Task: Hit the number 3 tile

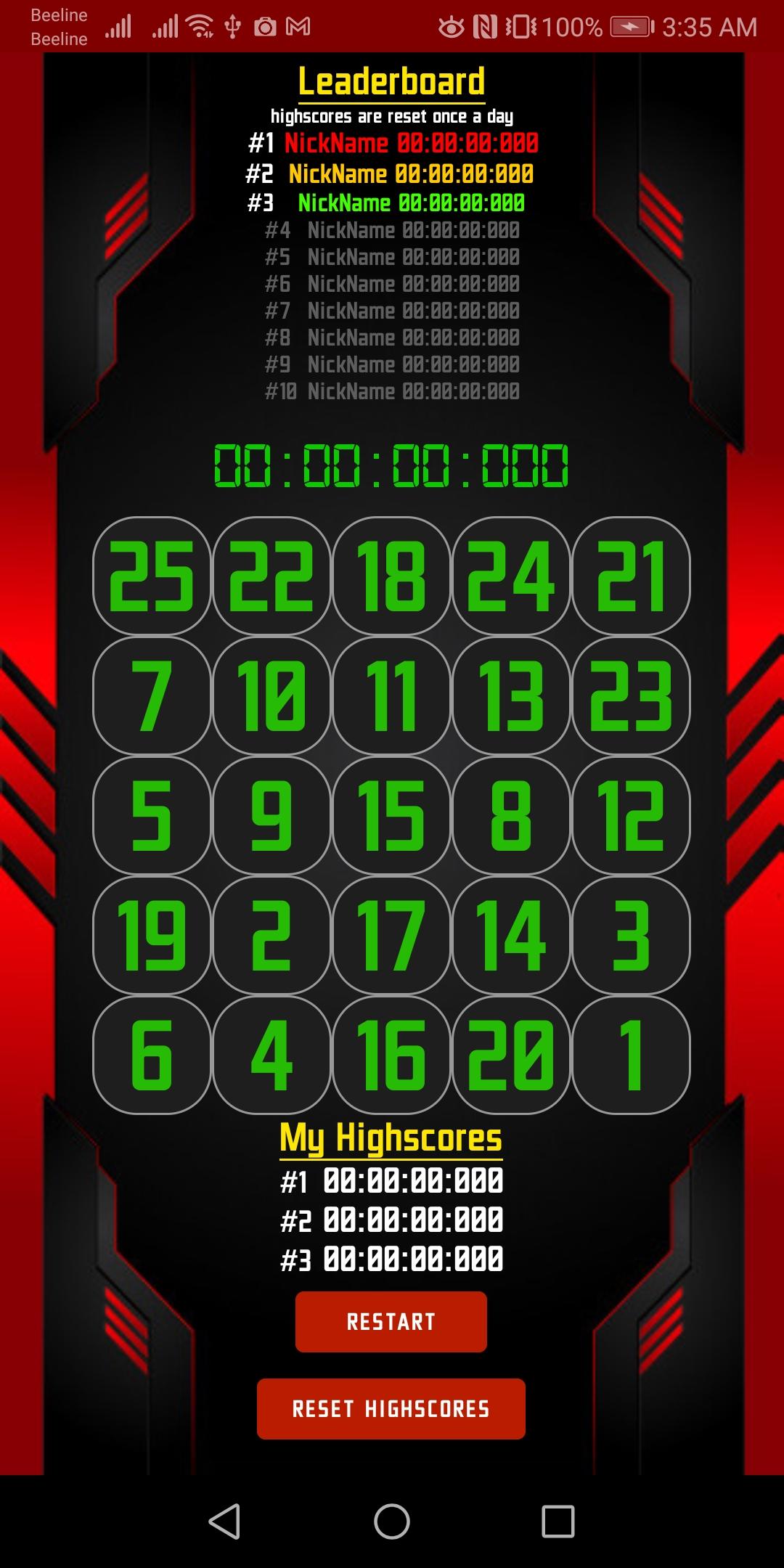Action: click(631, 935)
